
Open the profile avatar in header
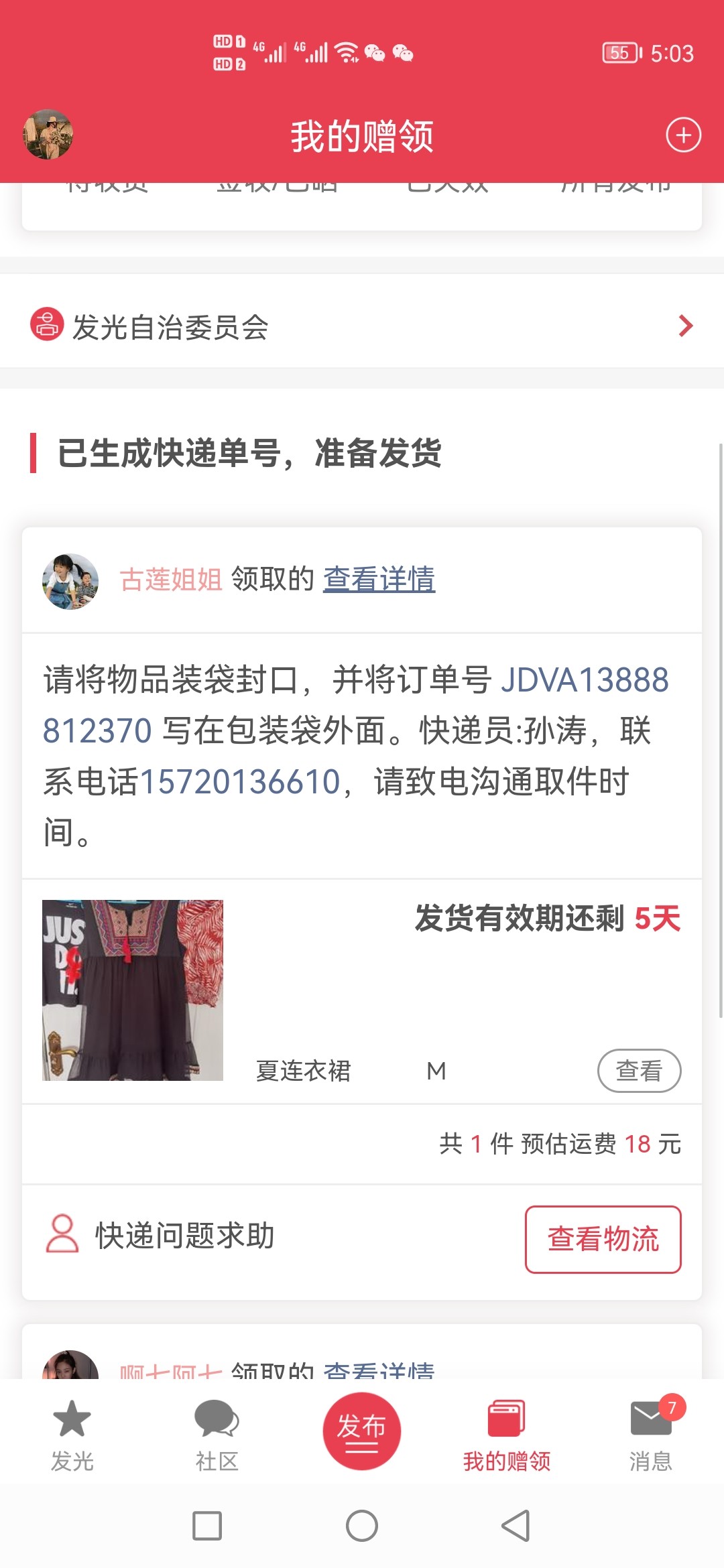pyautogui.click(x=48, y=134)
